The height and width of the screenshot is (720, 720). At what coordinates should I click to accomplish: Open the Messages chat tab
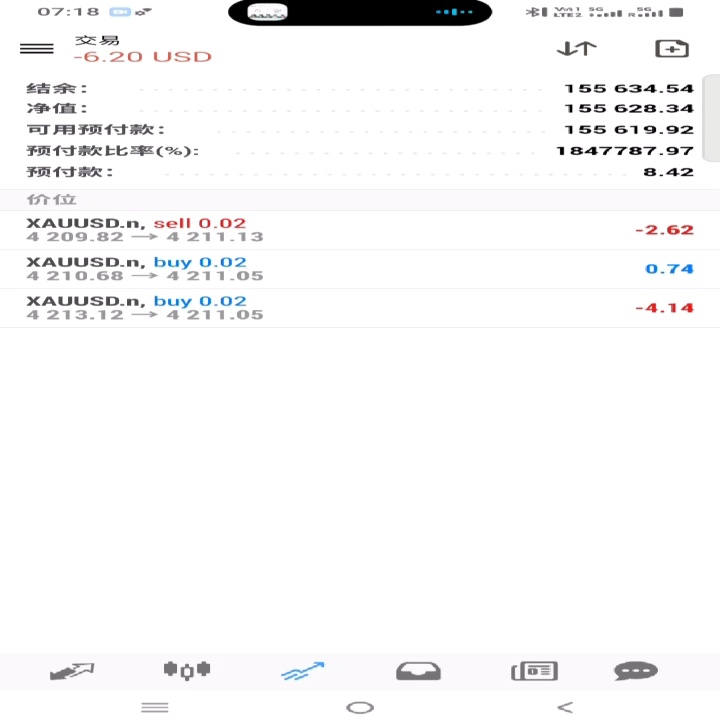point(636,671)
